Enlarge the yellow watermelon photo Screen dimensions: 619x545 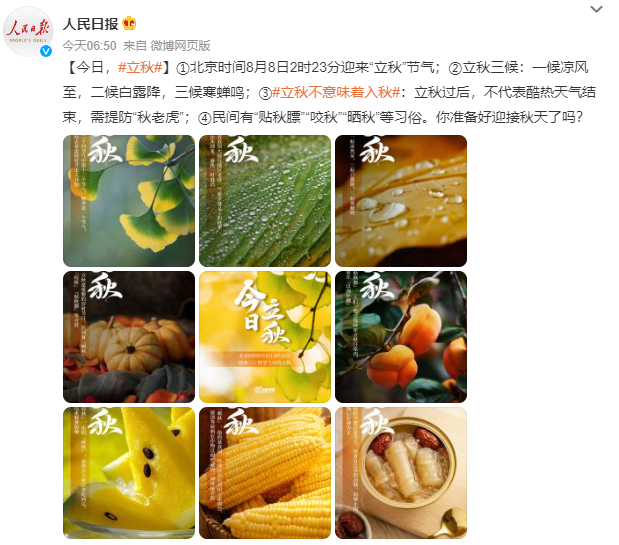(129, 473)
